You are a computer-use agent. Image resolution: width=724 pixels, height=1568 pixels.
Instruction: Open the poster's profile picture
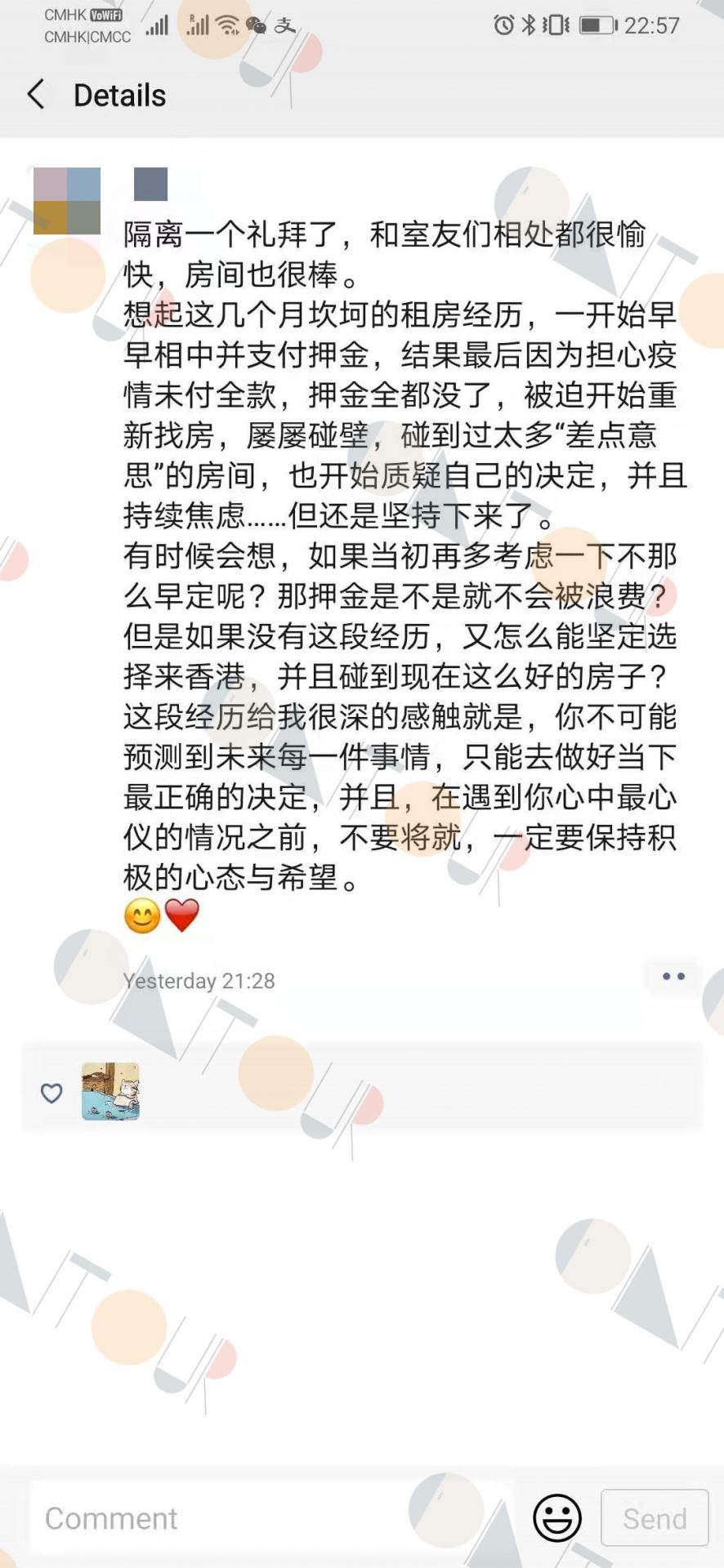tap(67, 201)
